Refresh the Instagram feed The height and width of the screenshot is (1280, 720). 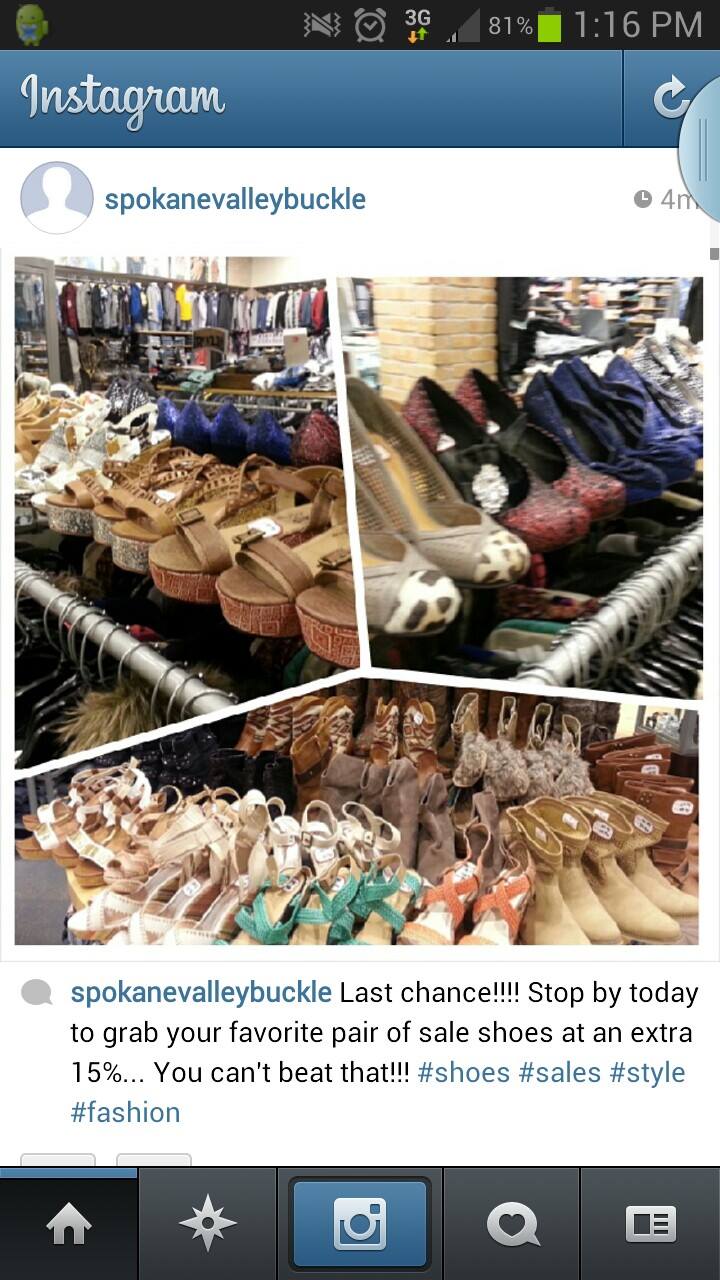click(x=668, y=98)
